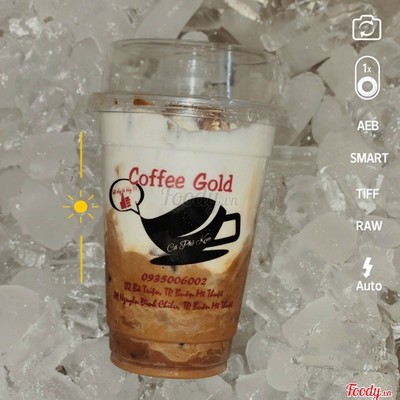Toggle the 1x zoom control
The image size is (400, 400).
click(x=367, y=78)
